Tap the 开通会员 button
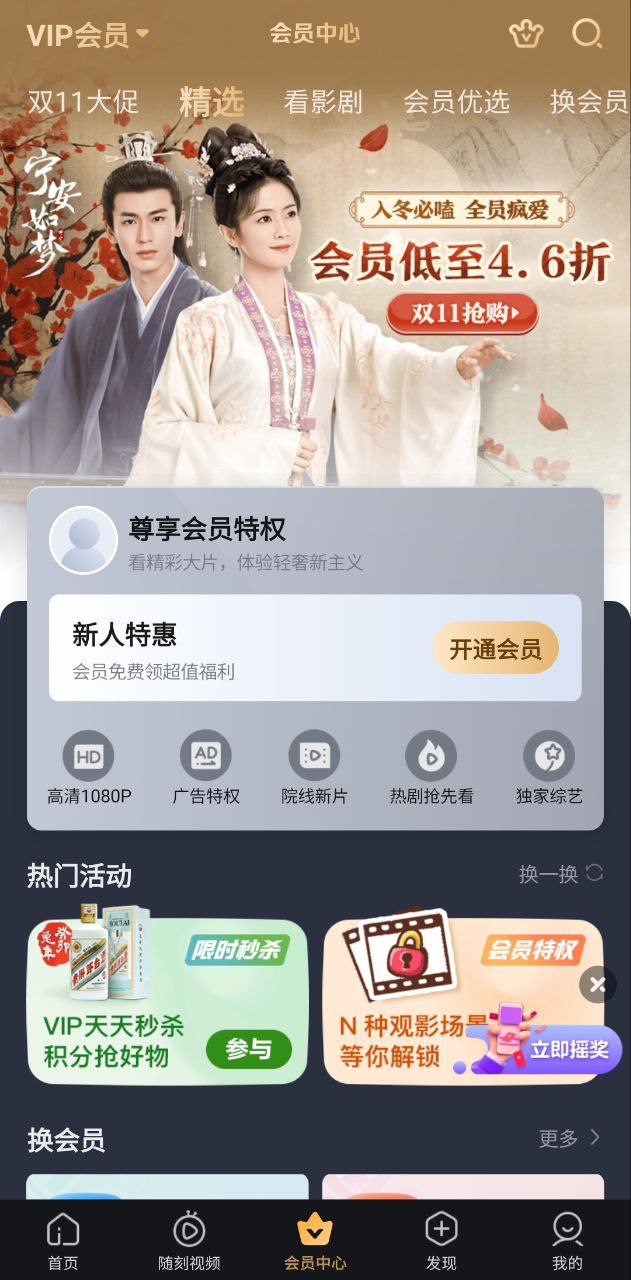Screen dimensions: 631x1280 (495, 649)
